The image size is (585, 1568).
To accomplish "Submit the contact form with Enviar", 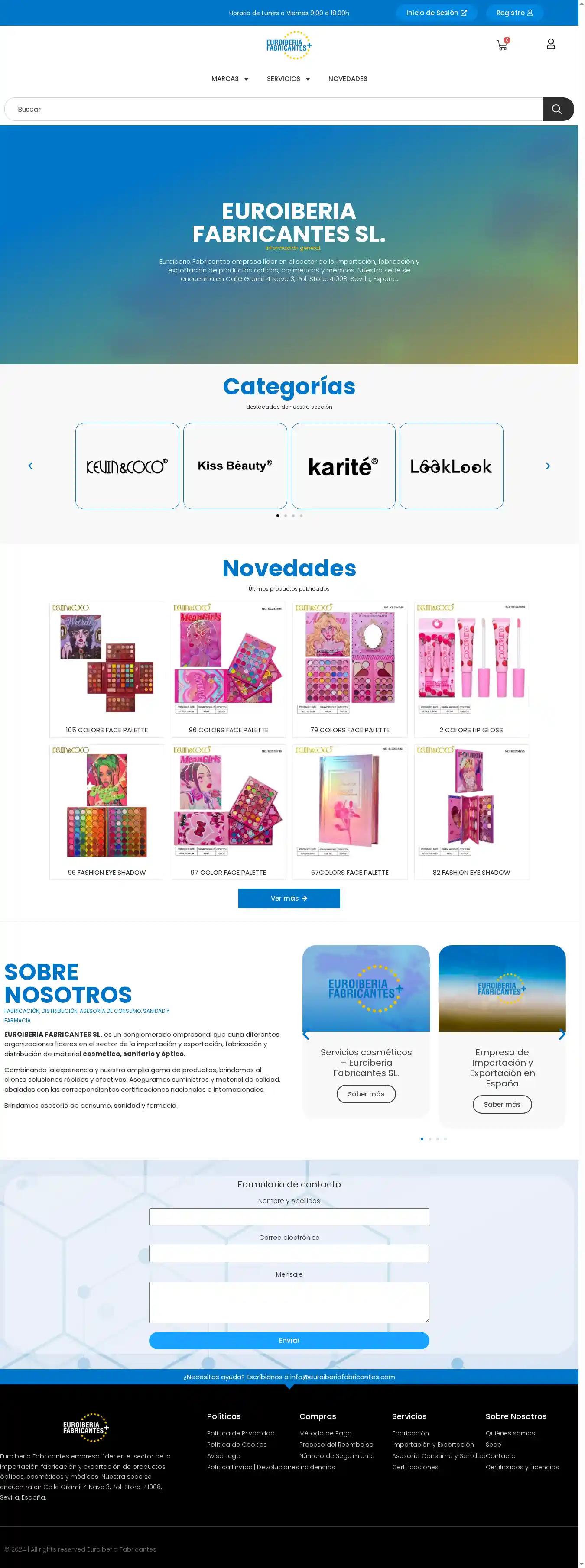I will [x=289, y=1340].
